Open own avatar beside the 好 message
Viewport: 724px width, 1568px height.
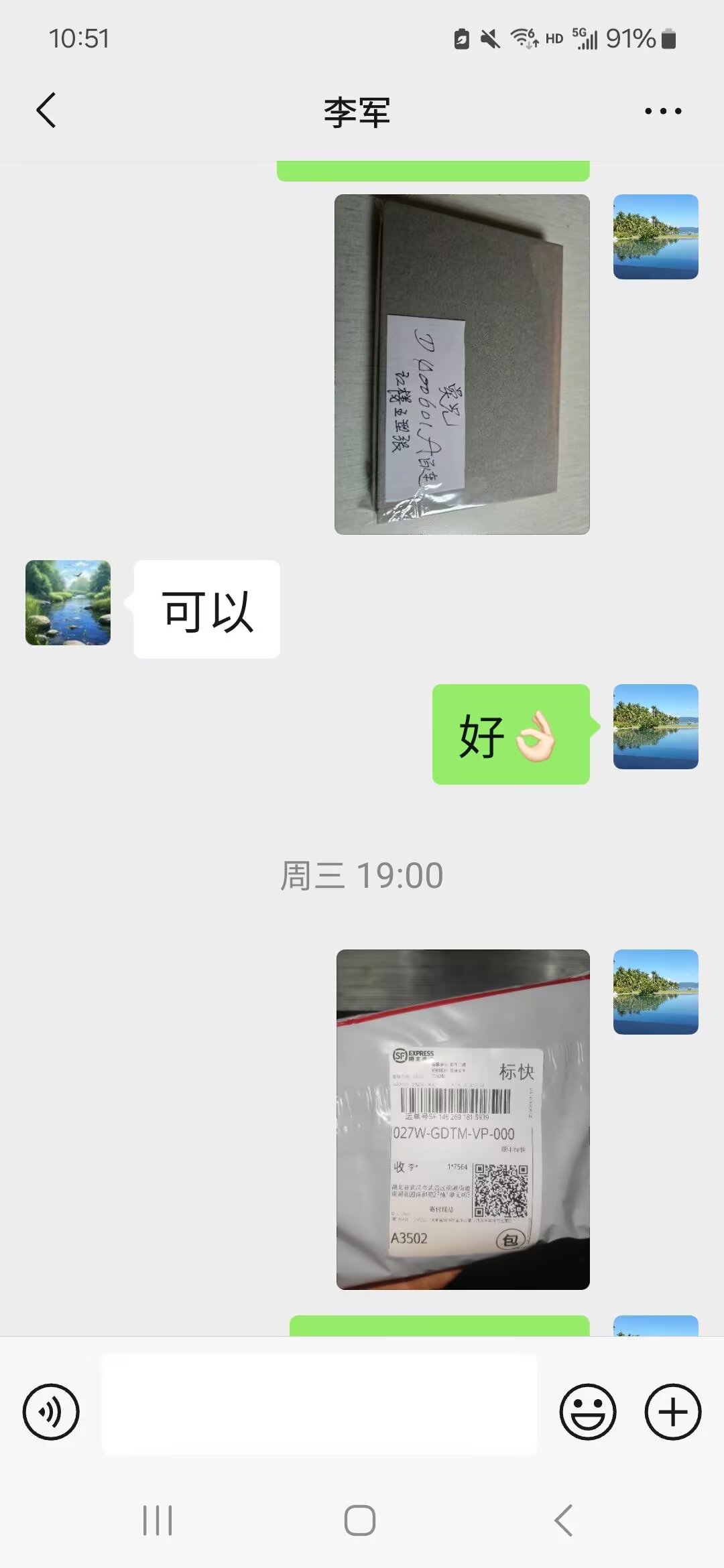click(655, 726)
